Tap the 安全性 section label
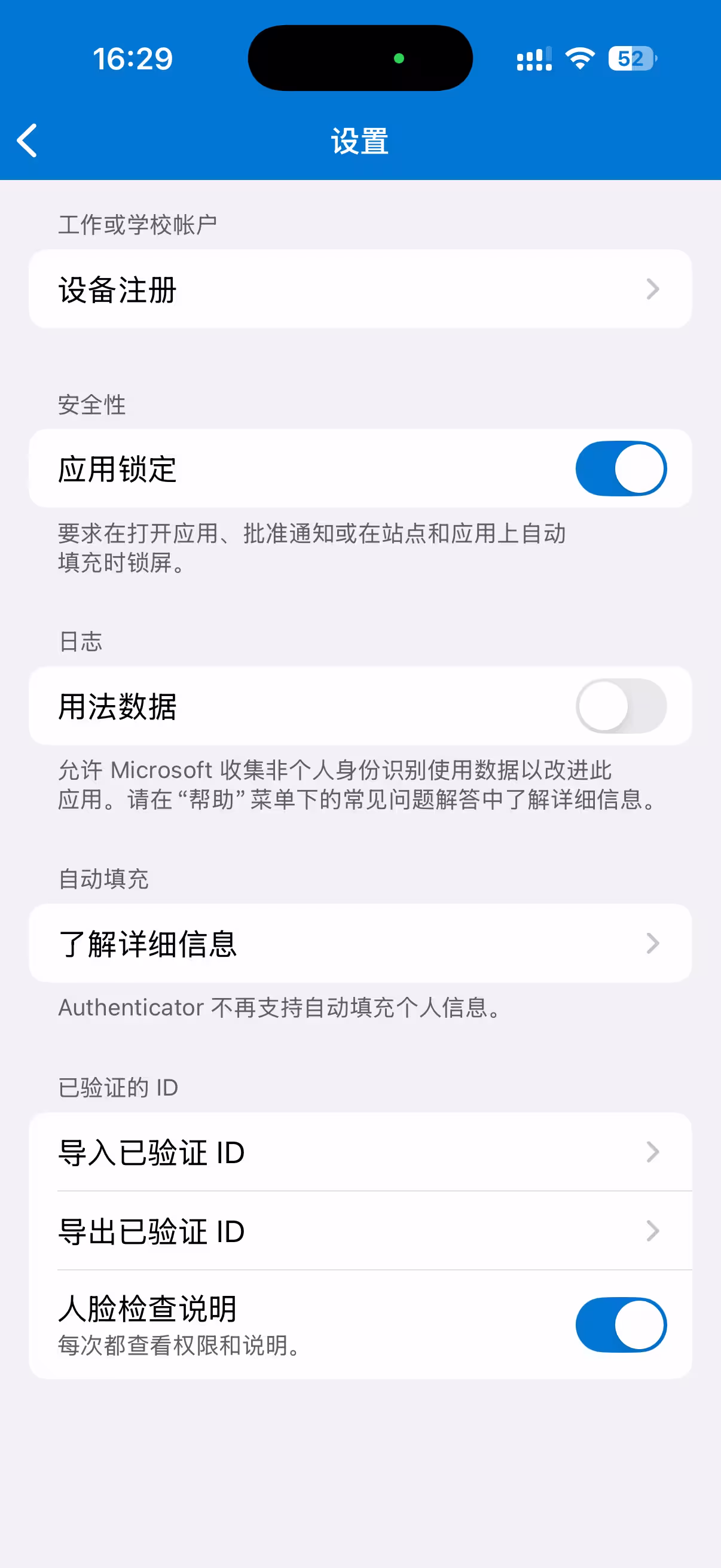Viewport: 721px width, 1568px height. pyautogui.click(x=90, y=405)
